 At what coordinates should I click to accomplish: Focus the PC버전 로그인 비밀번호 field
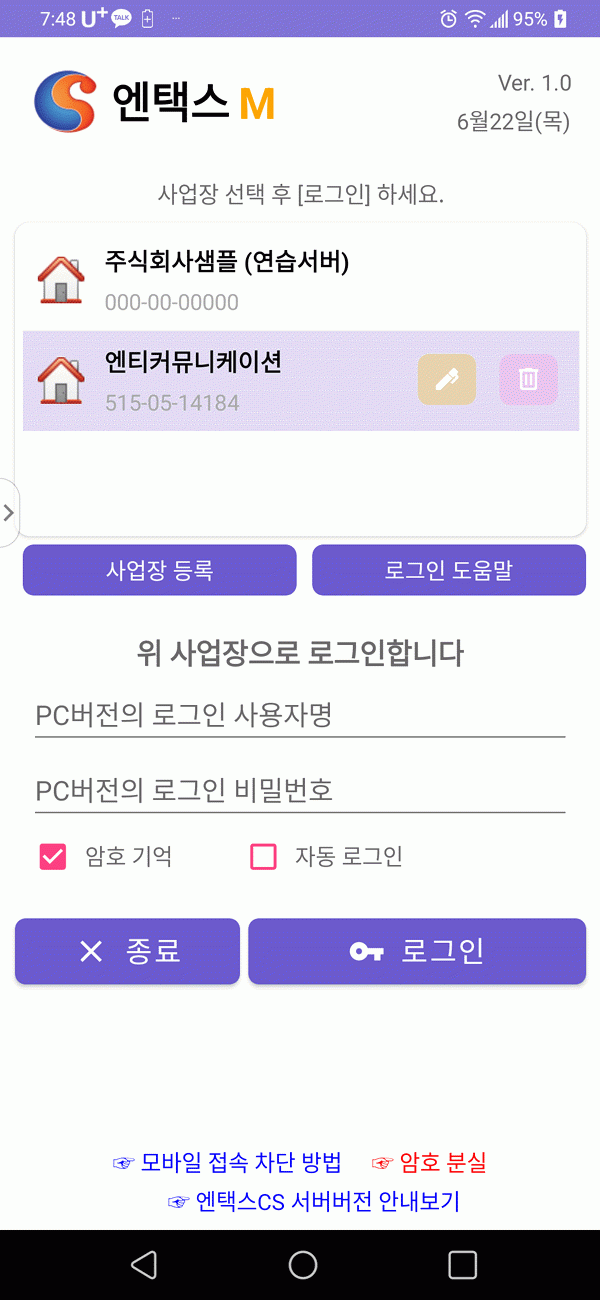point(300,791)
